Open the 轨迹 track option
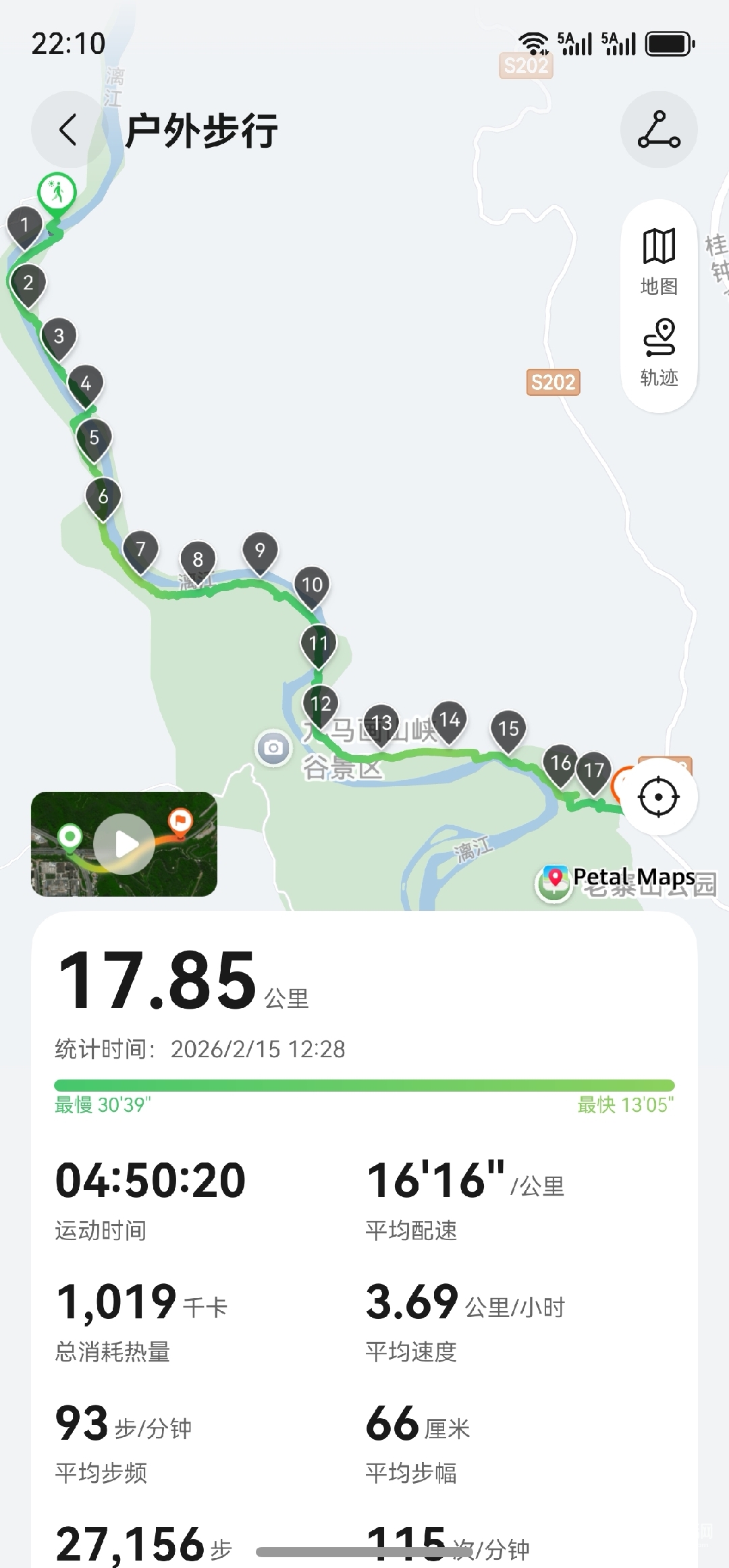Viewport: 729px width, 1568px height. pyautogui.click(x=659, y=352)
